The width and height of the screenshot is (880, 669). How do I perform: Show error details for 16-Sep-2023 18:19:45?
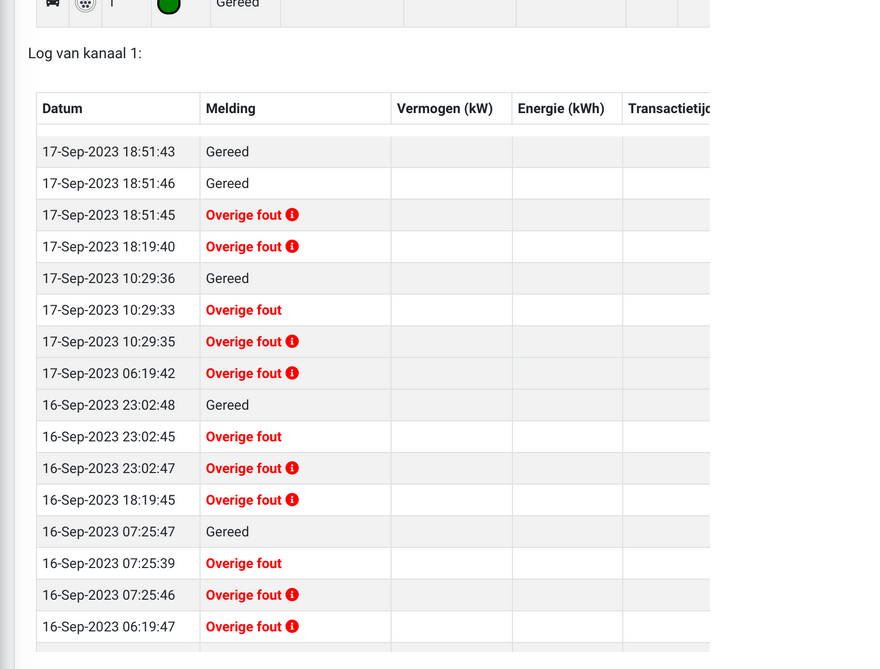292,500
